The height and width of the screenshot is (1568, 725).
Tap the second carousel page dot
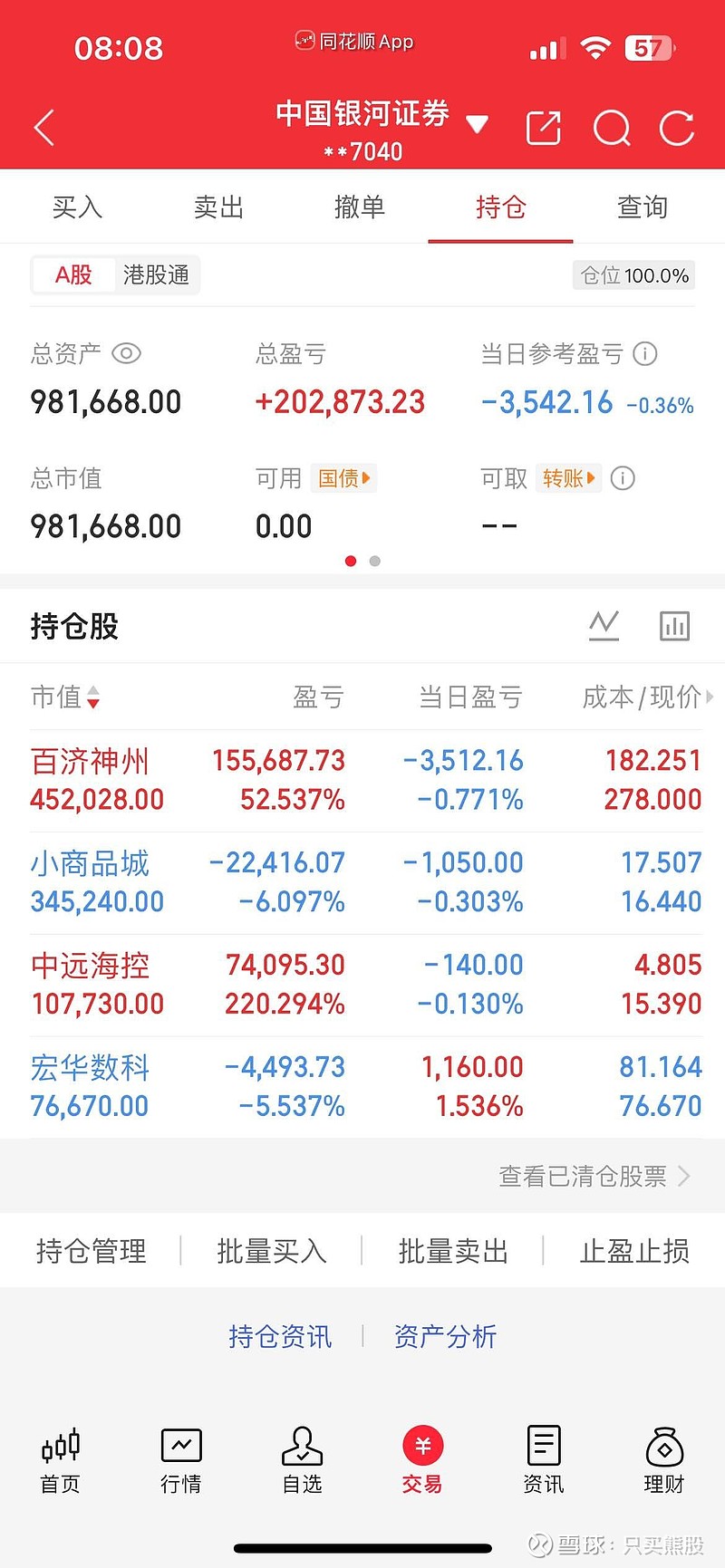click(x=374, y=561)
